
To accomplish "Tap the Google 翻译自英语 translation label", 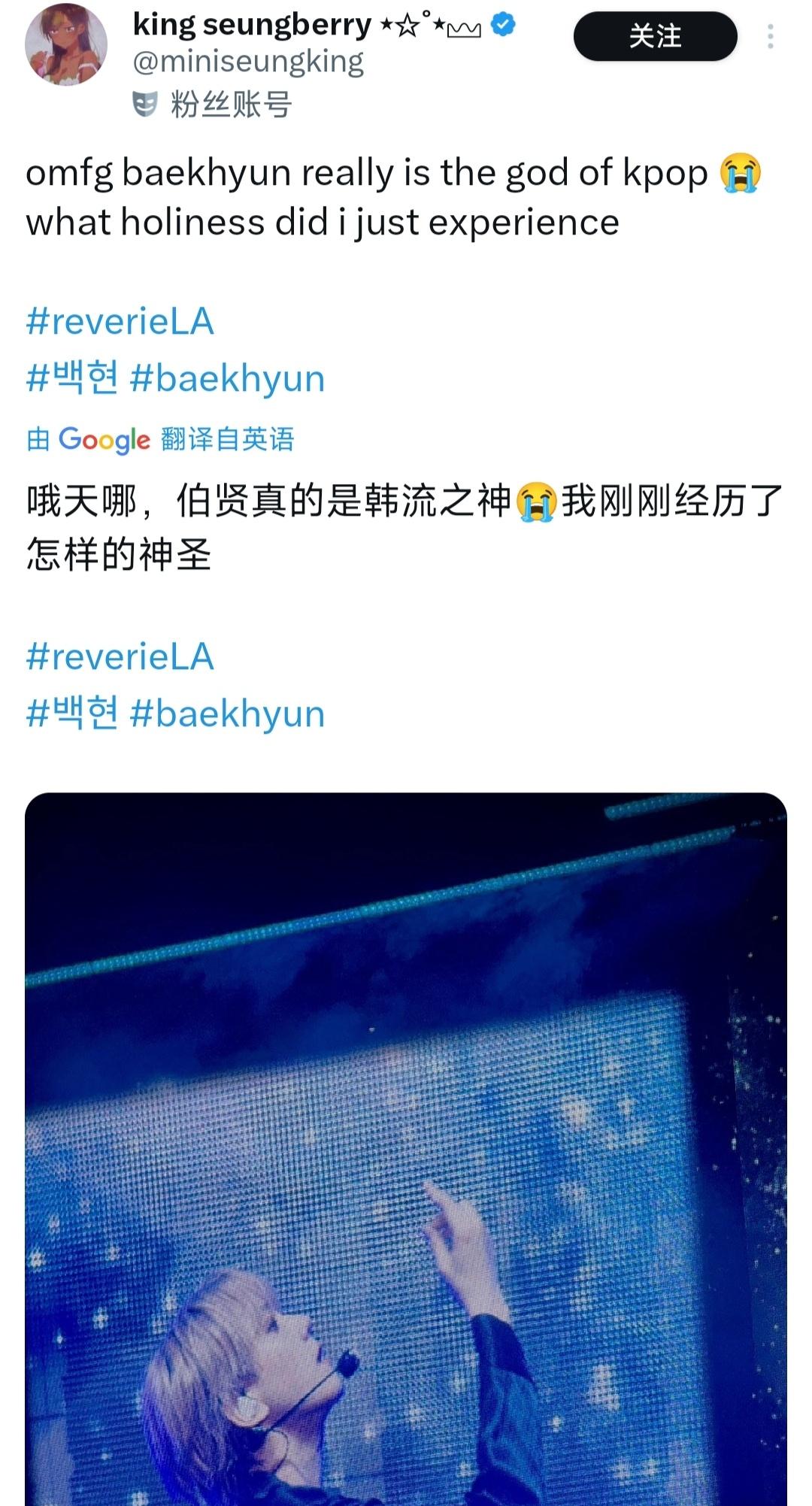I will click(x=160, y=440).
